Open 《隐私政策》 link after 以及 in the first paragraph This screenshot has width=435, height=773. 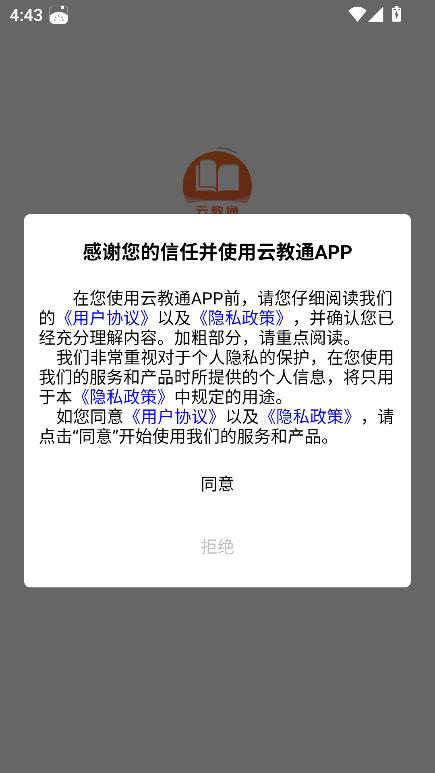(241, 318)
